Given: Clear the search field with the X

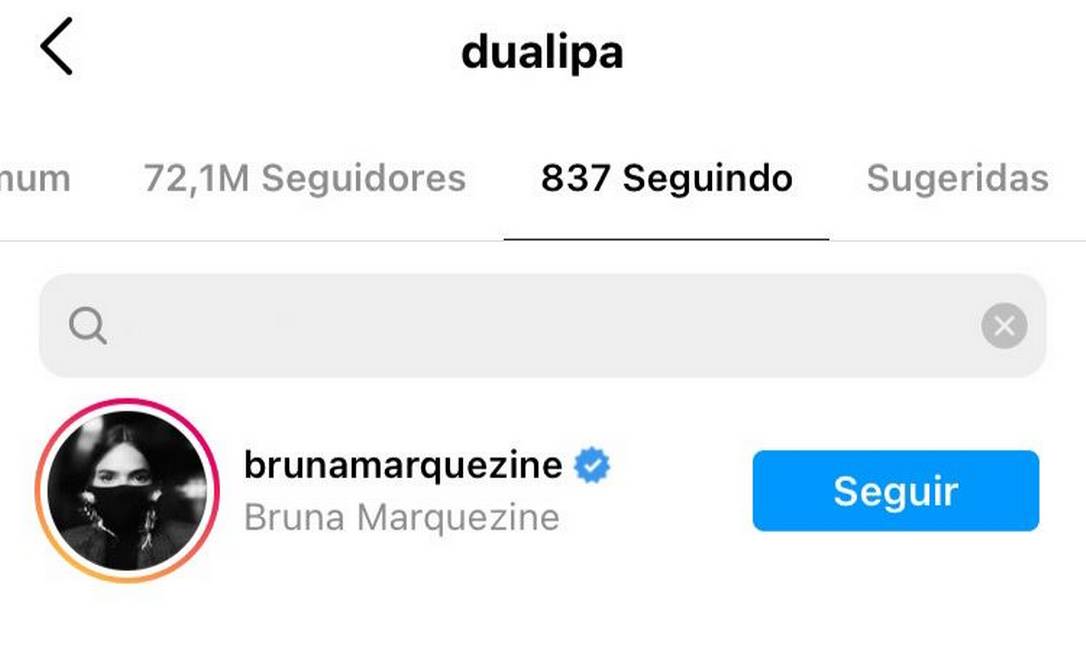Looking at the screenshot, I should point(1003,326).
